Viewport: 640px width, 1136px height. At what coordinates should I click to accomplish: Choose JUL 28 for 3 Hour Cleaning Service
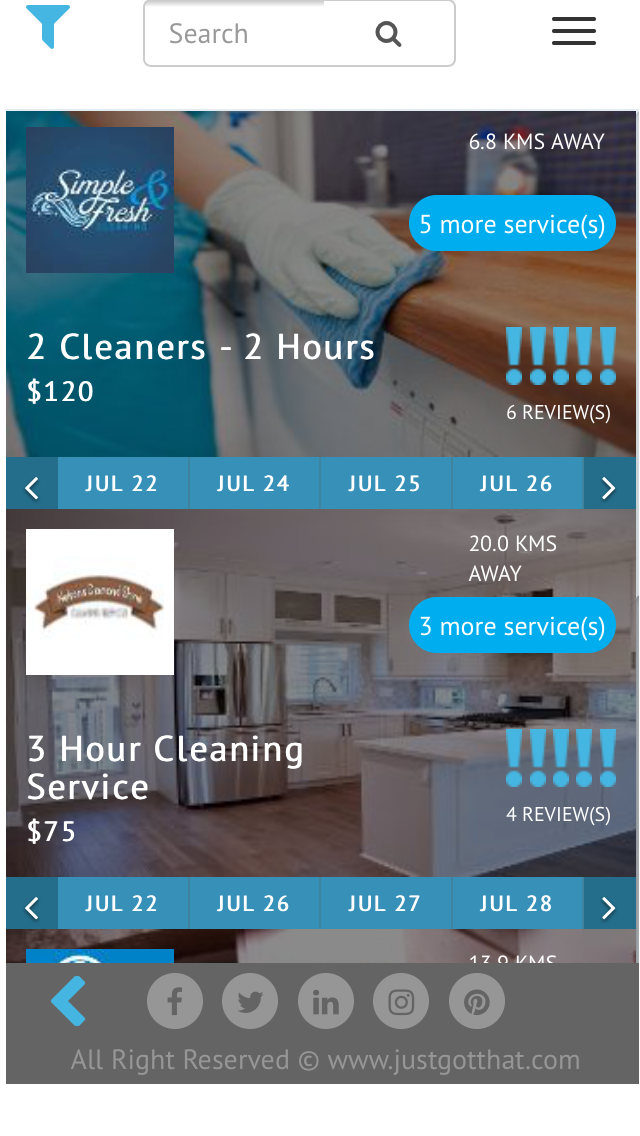pos(516,904)
